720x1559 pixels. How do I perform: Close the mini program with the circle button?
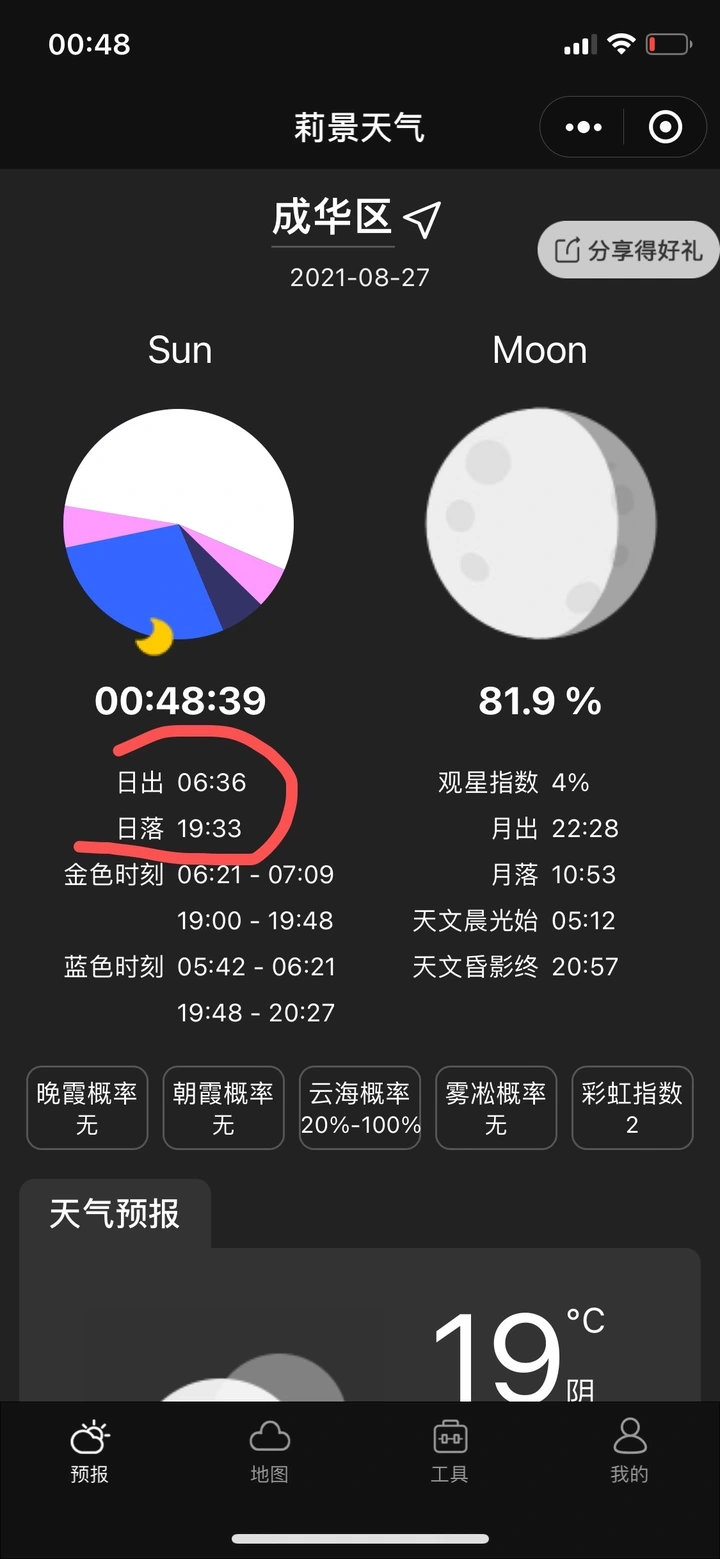[665, 127]
